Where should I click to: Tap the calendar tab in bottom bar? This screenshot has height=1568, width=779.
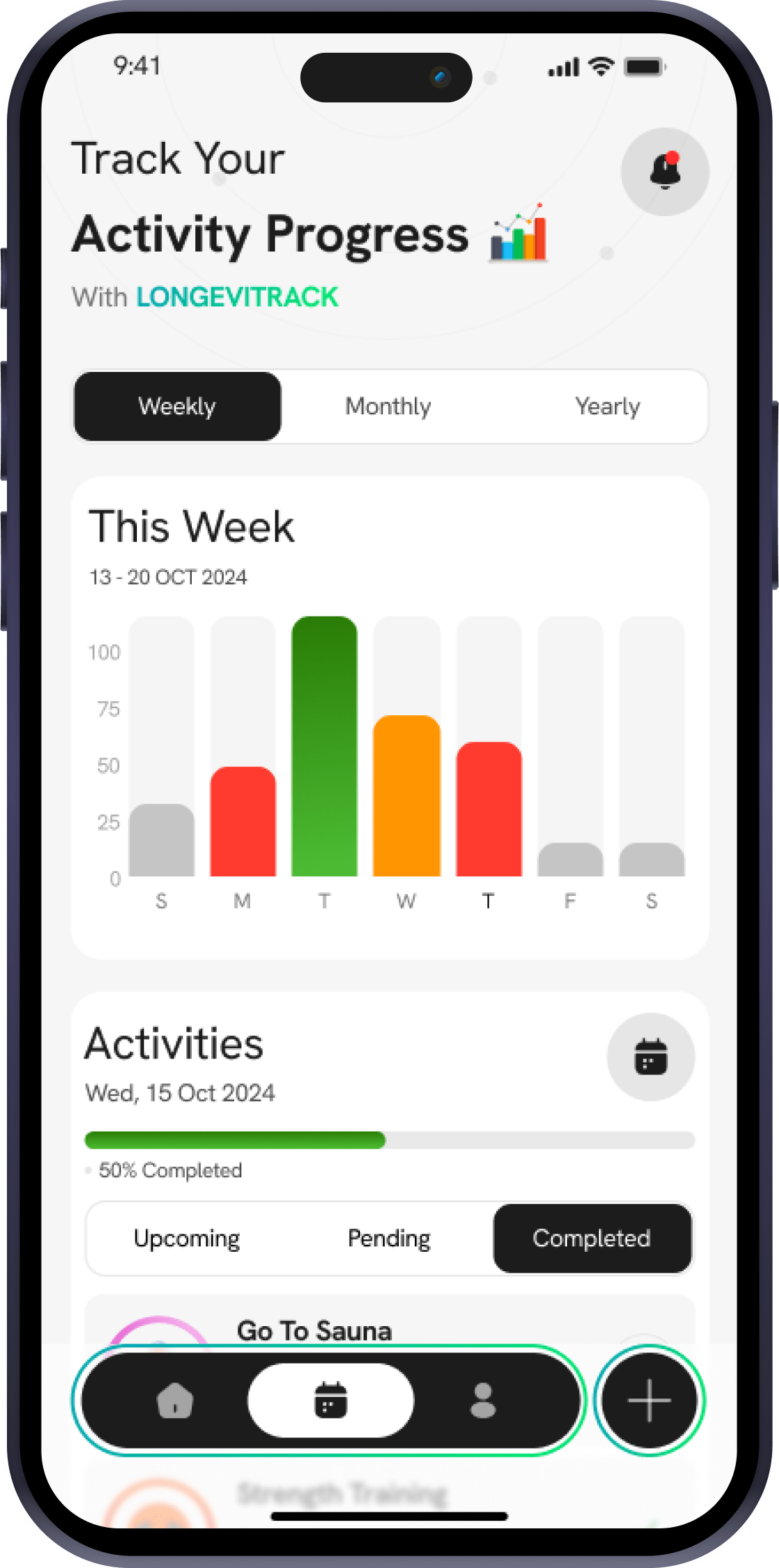pyautogui.click(x=331, y=1400)
